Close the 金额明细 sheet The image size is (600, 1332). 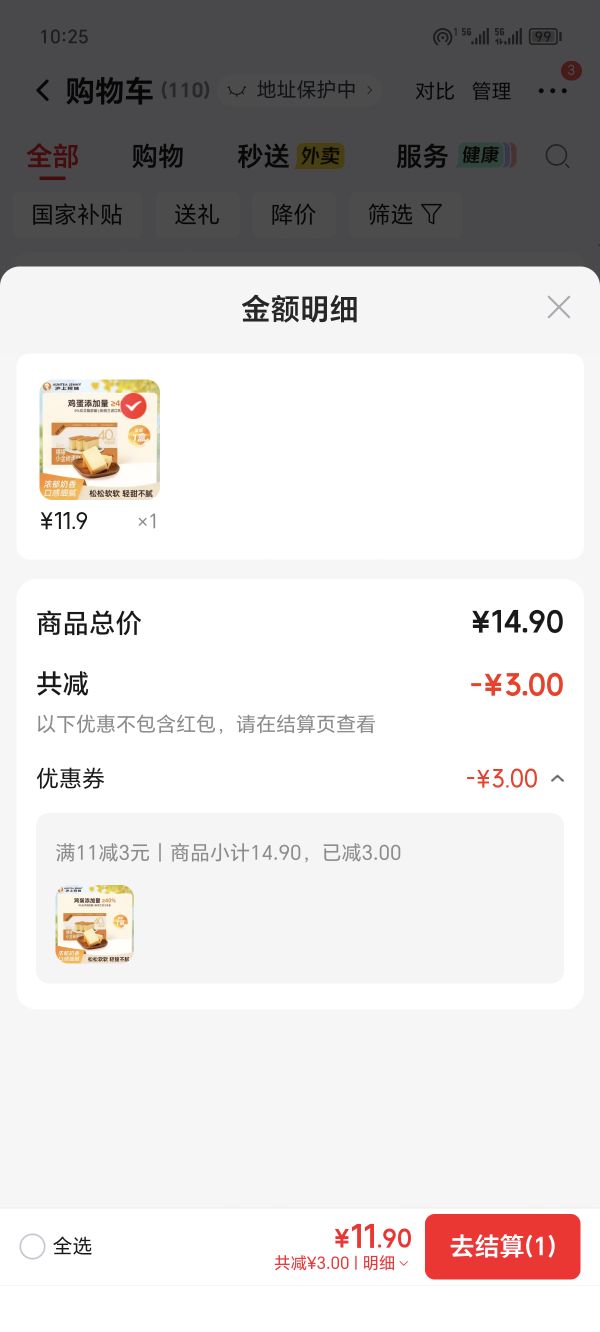pyautogui.click(x=559, y=307)
